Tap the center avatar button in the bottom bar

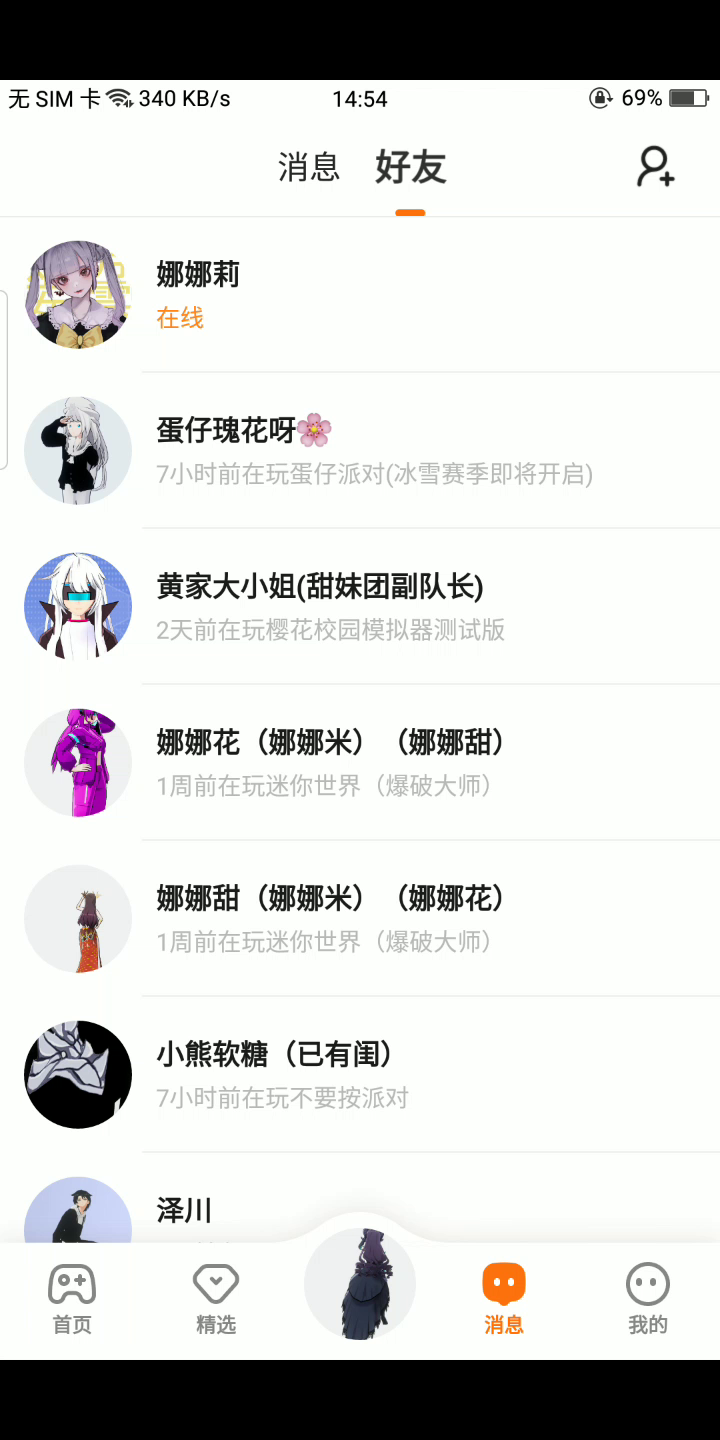click(x=360, y=1284)
